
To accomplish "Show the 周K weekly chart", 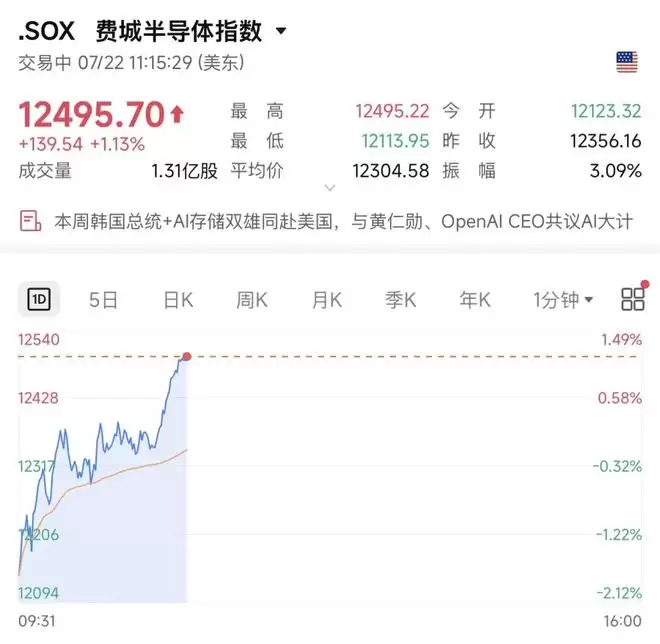I will 252,301.
